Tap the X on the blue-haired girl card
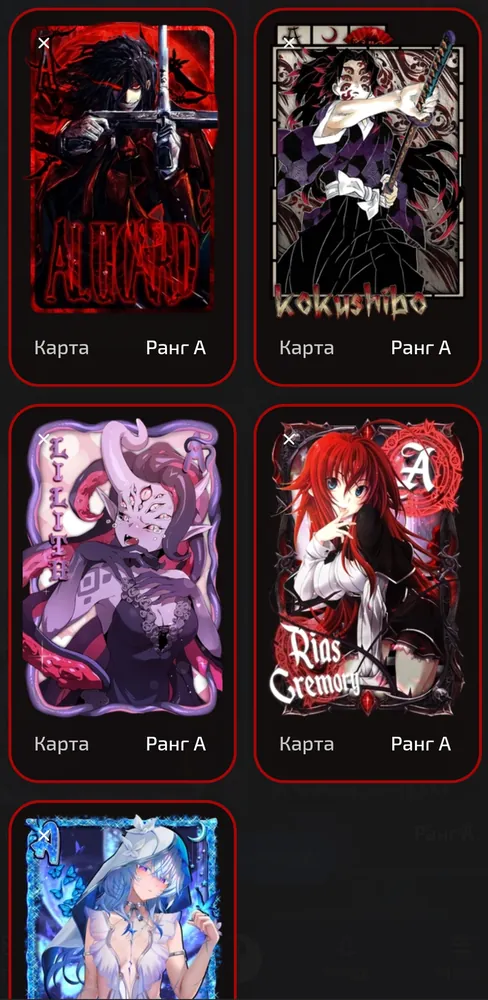The image size is (488, 1000). pos(43,835)
